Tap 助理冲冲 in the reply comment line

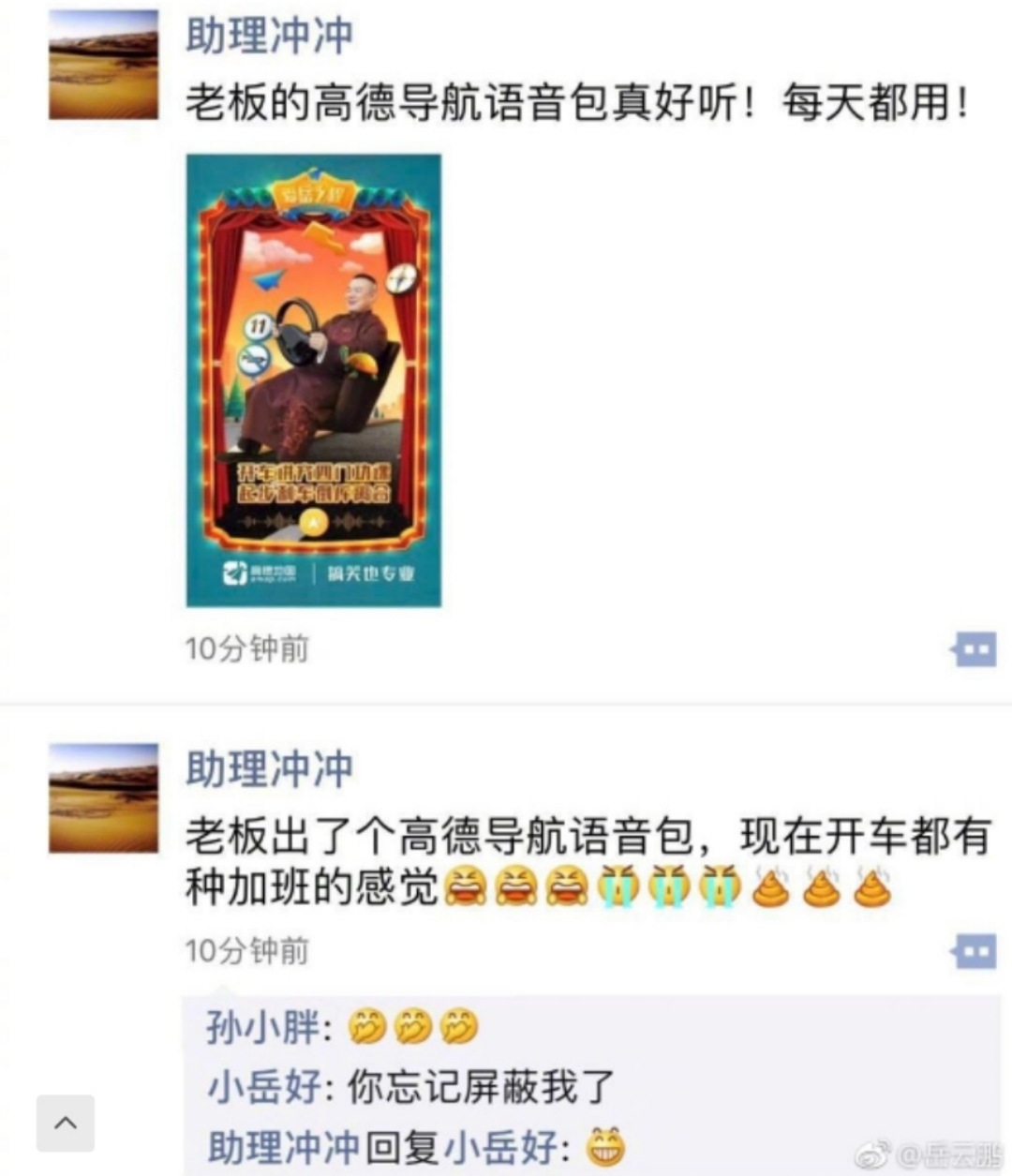tap(283, 1148)
